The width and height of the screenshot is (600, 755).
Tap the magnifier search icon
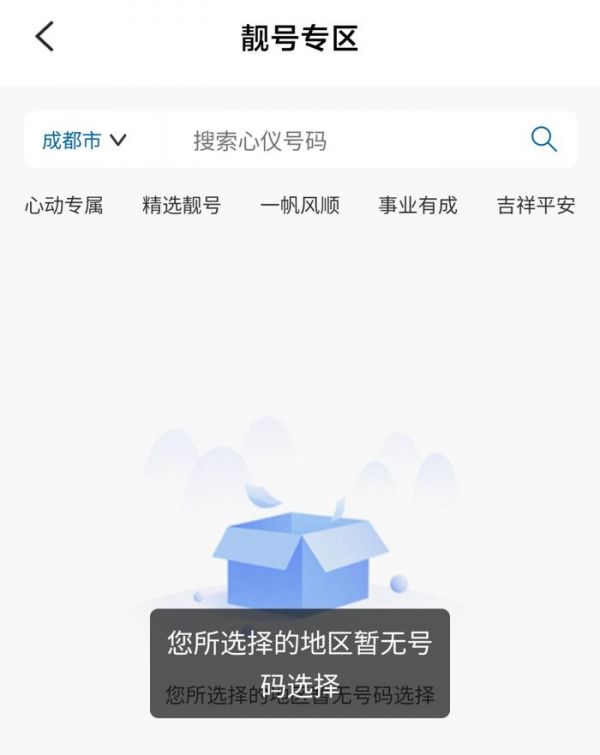[543, 139]
